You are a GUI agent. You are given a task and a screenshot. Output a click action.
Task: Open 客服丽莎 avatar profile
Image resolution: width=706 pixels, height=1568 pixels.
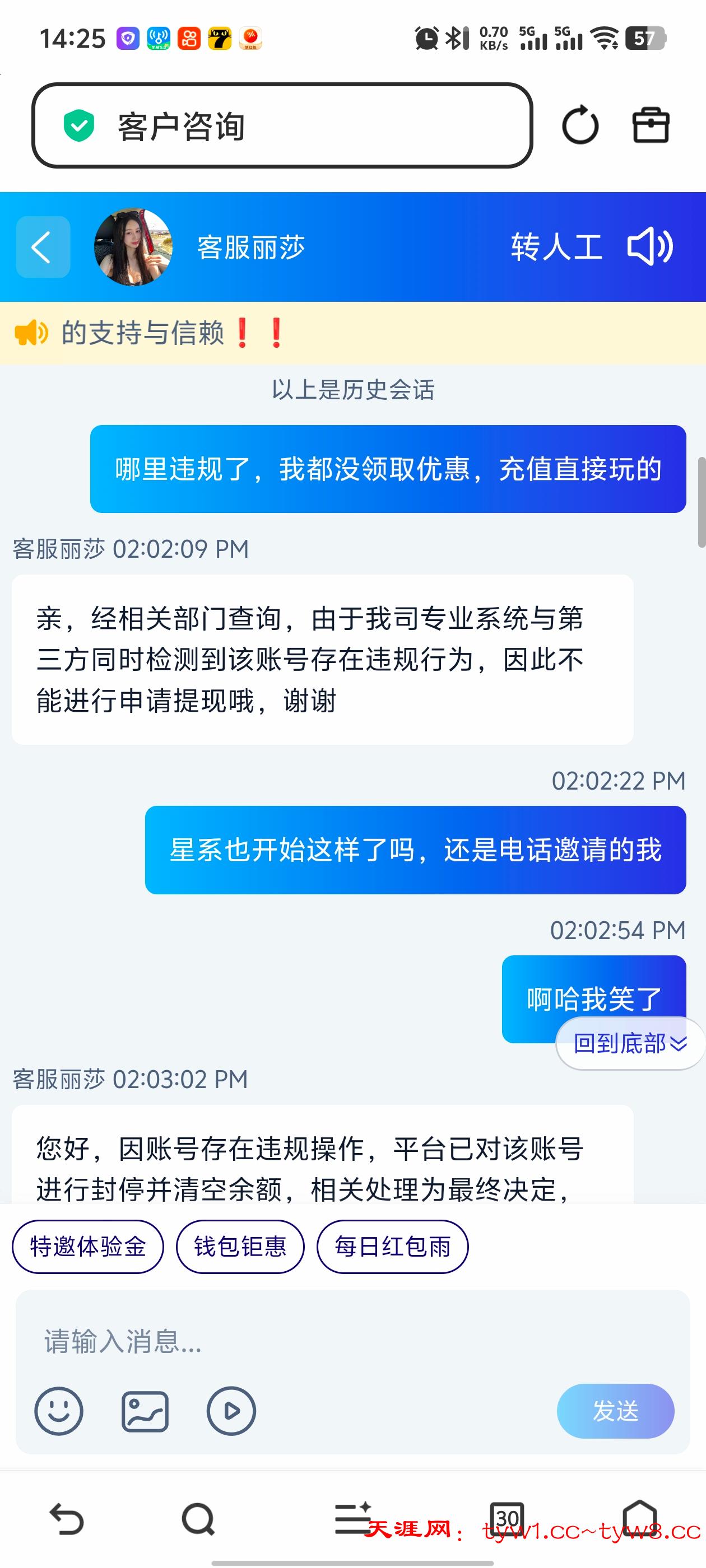133,247
